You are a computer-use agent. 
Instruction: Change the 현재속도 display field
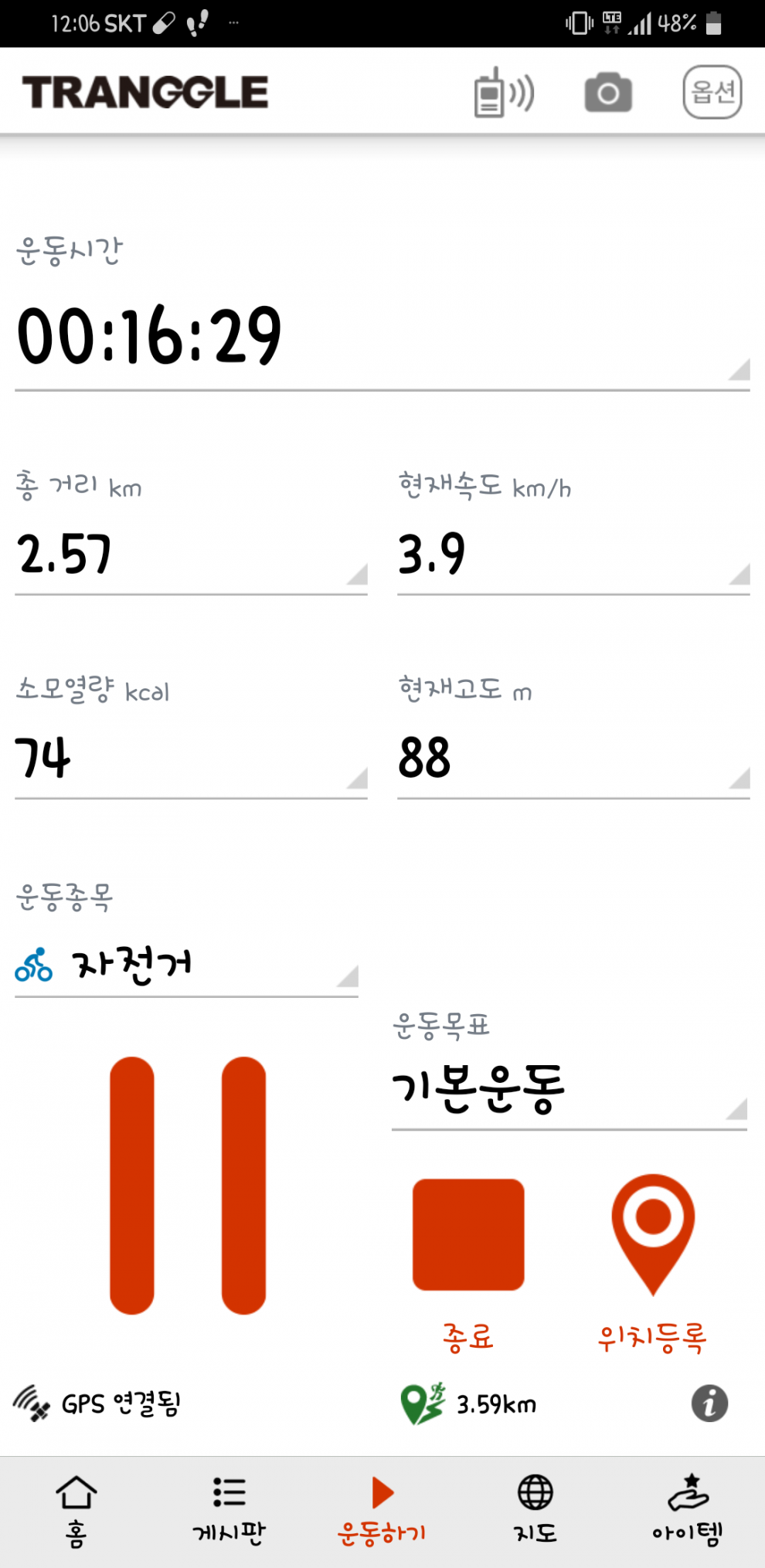coord(573,555)
